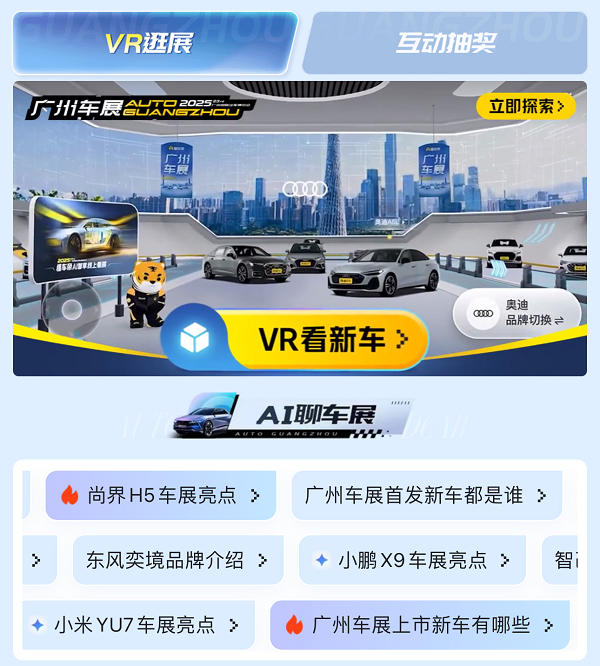Tap the 立即探索 button

(525, 106)
